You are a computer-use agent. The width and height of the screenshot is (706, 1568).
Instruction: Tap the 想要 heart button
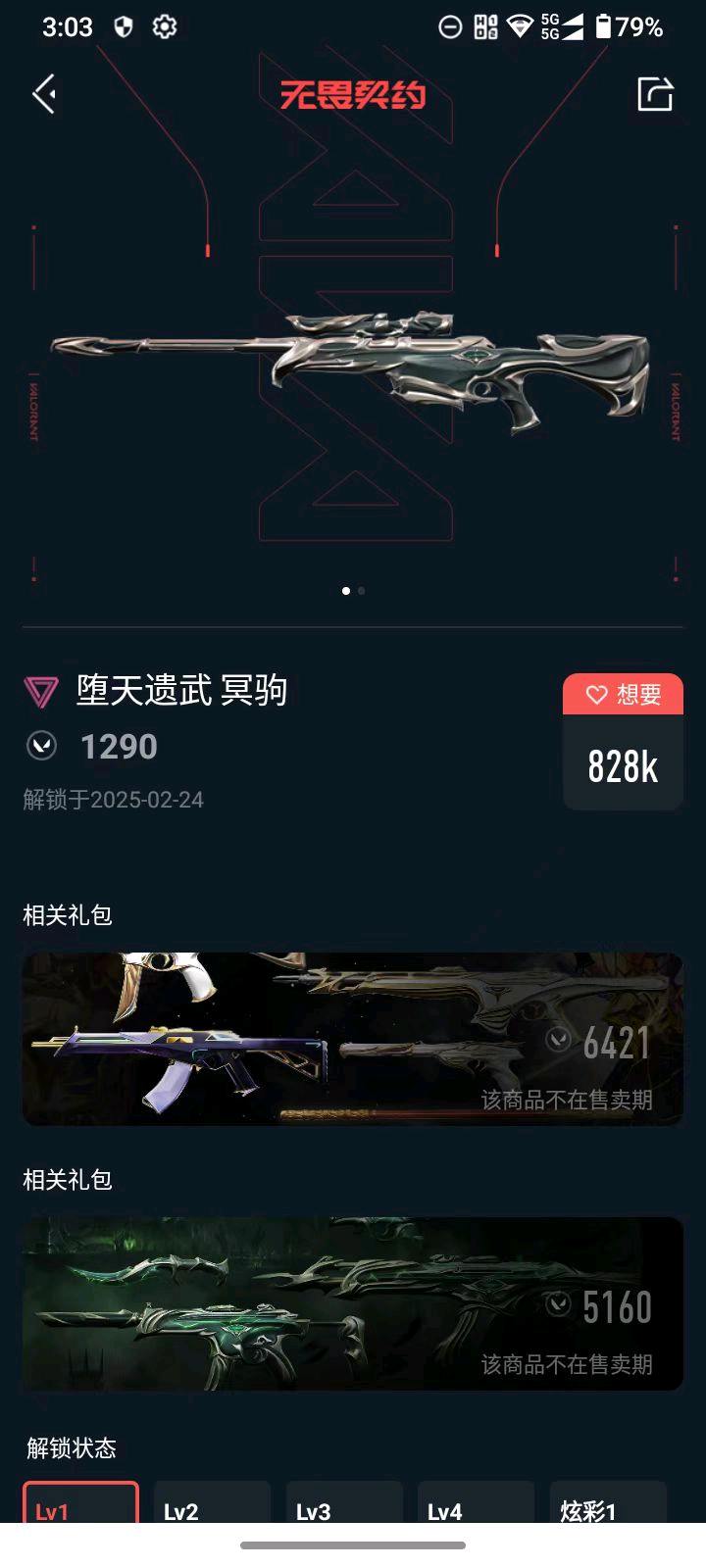[623, 695]
